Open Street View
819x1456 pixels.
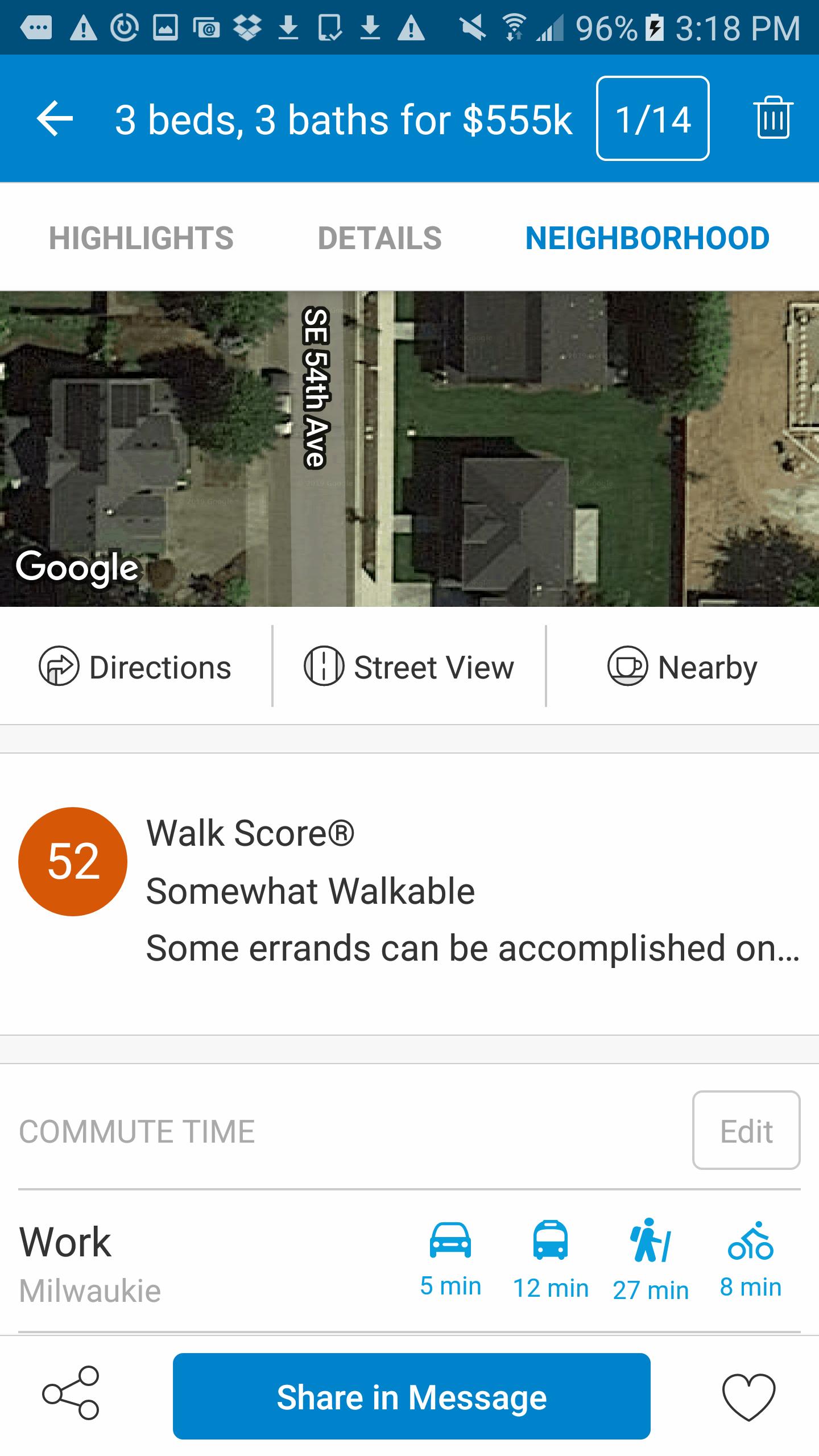point(409,667)
